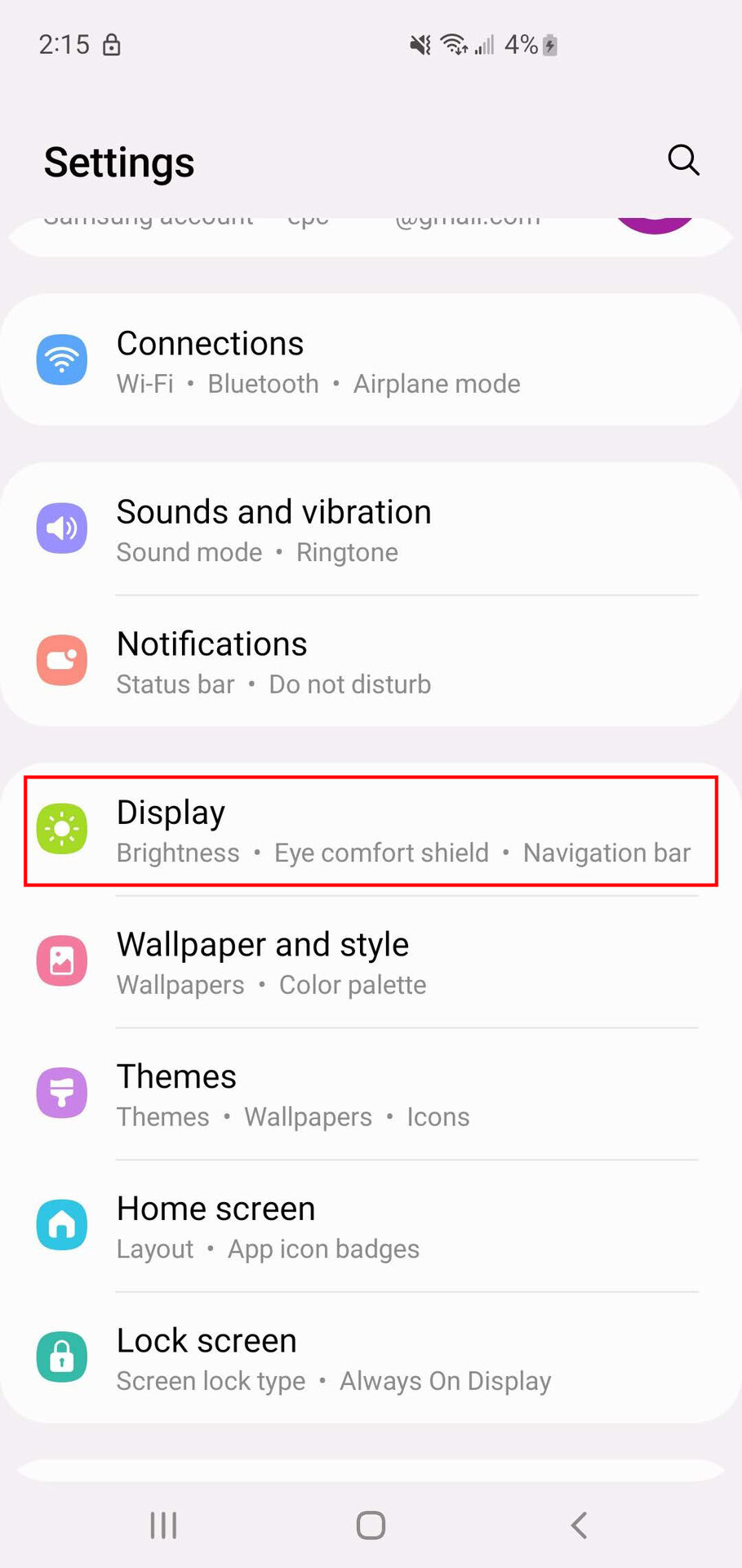Open Connections settings
742x1568 pixels.
pyautogui.click(x=371, y=362)
